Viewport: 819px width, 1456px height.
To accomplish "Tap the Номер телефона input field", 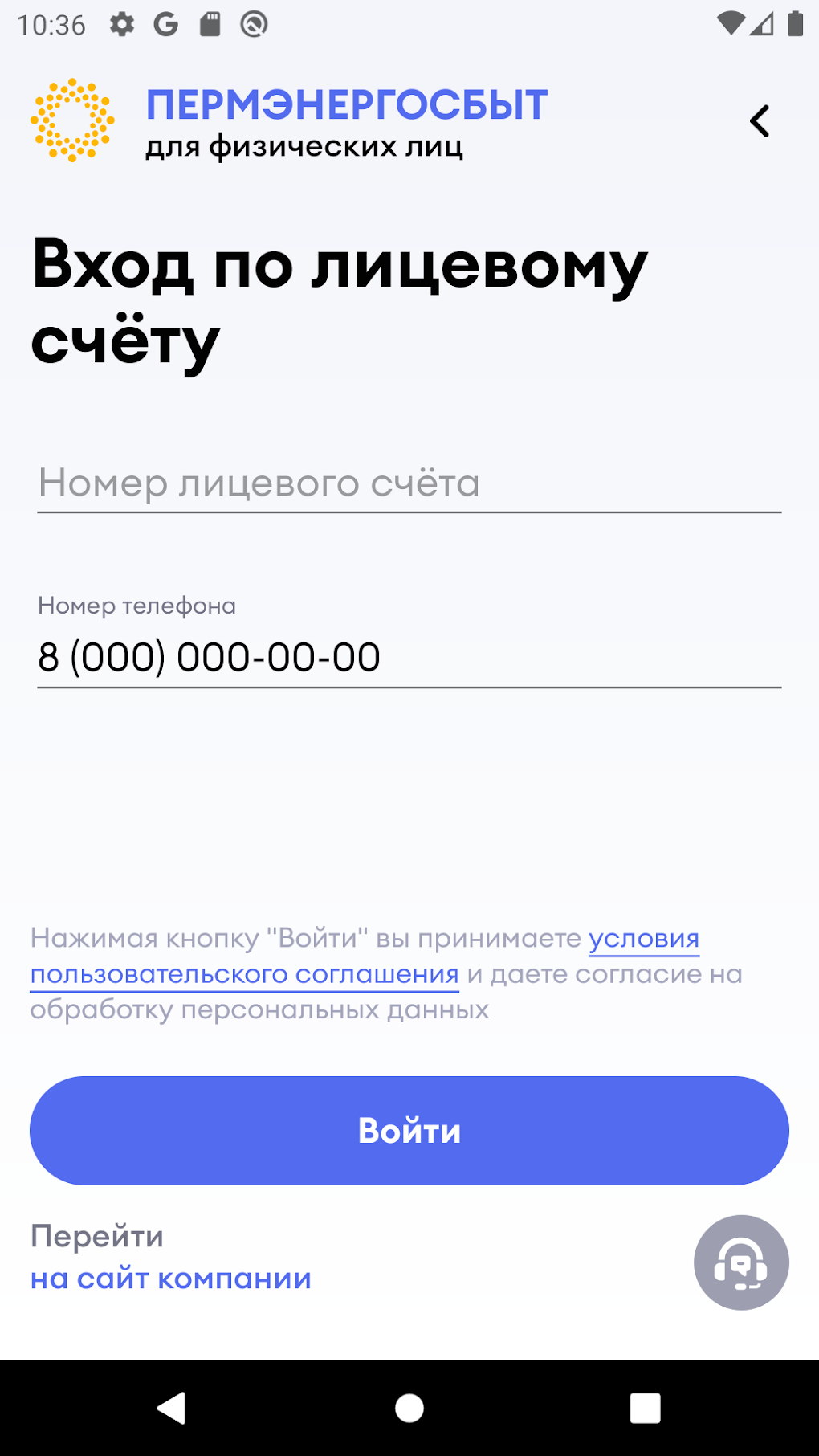I will coord(409,657).
